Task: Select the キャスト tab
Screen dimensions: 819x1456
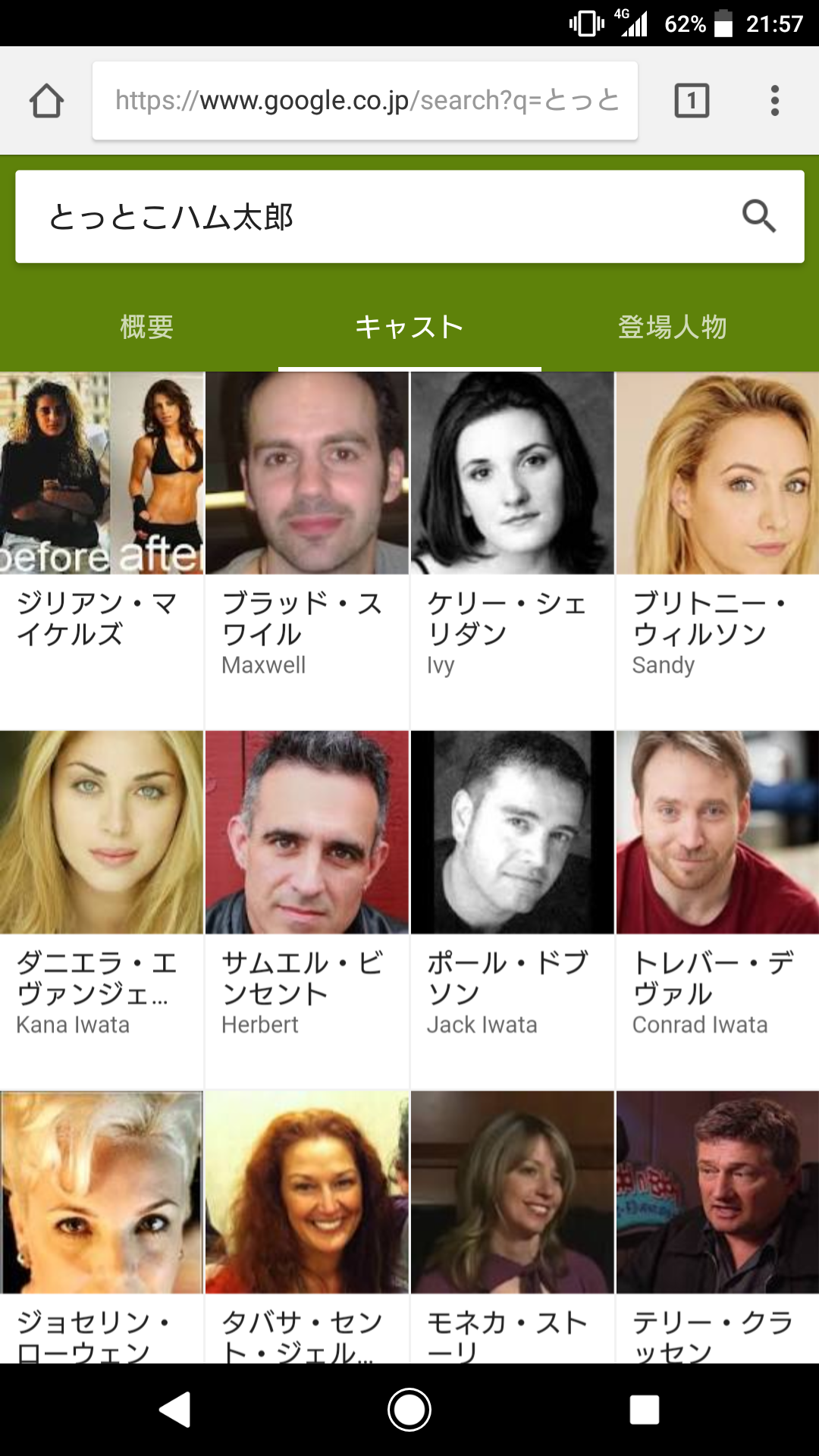Action: pyautogui.click(x=409, y=328)
